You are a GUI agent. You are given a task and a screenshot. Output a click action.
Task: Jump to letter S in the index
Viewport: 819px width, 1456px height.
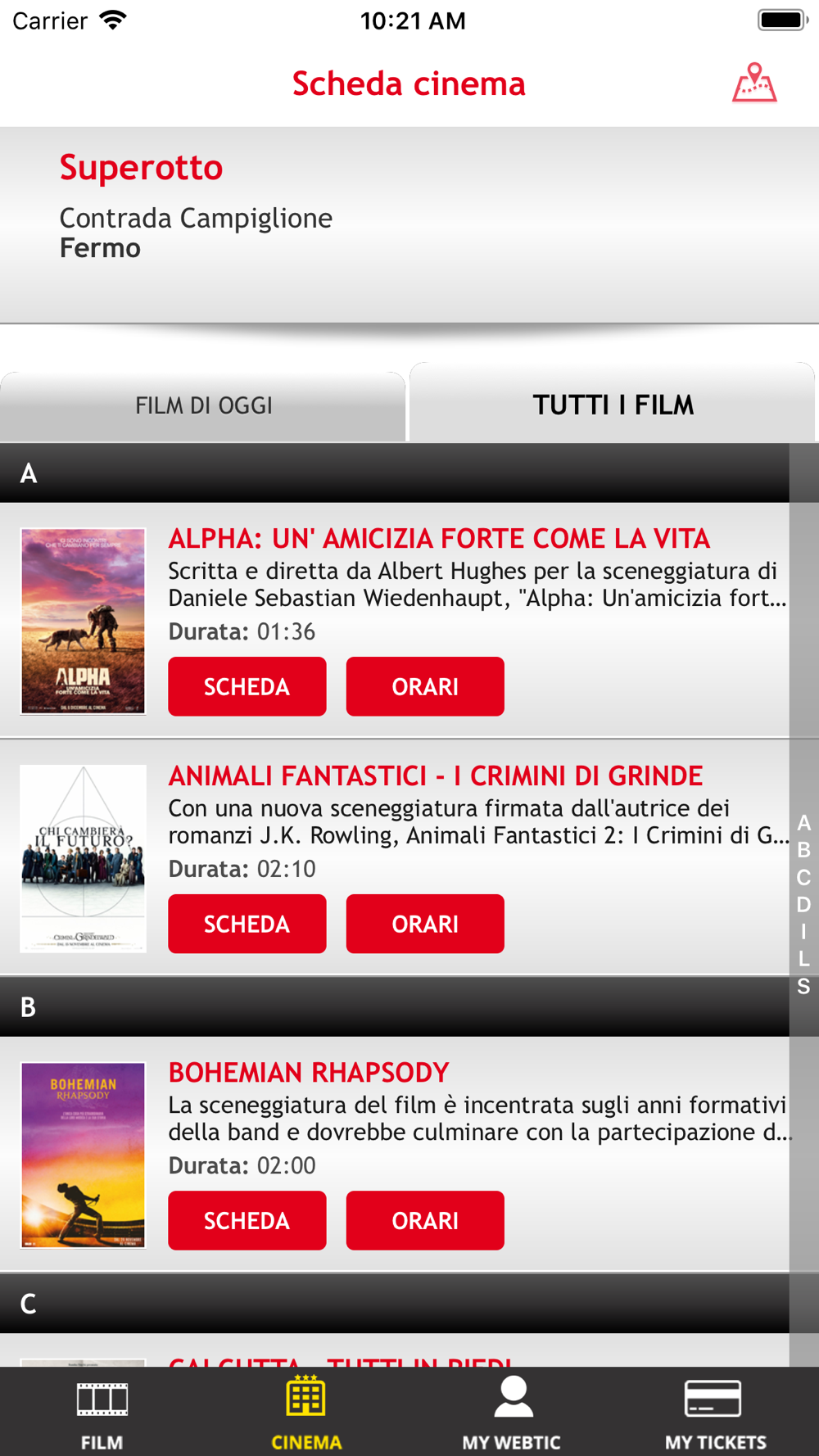point(803,986)
